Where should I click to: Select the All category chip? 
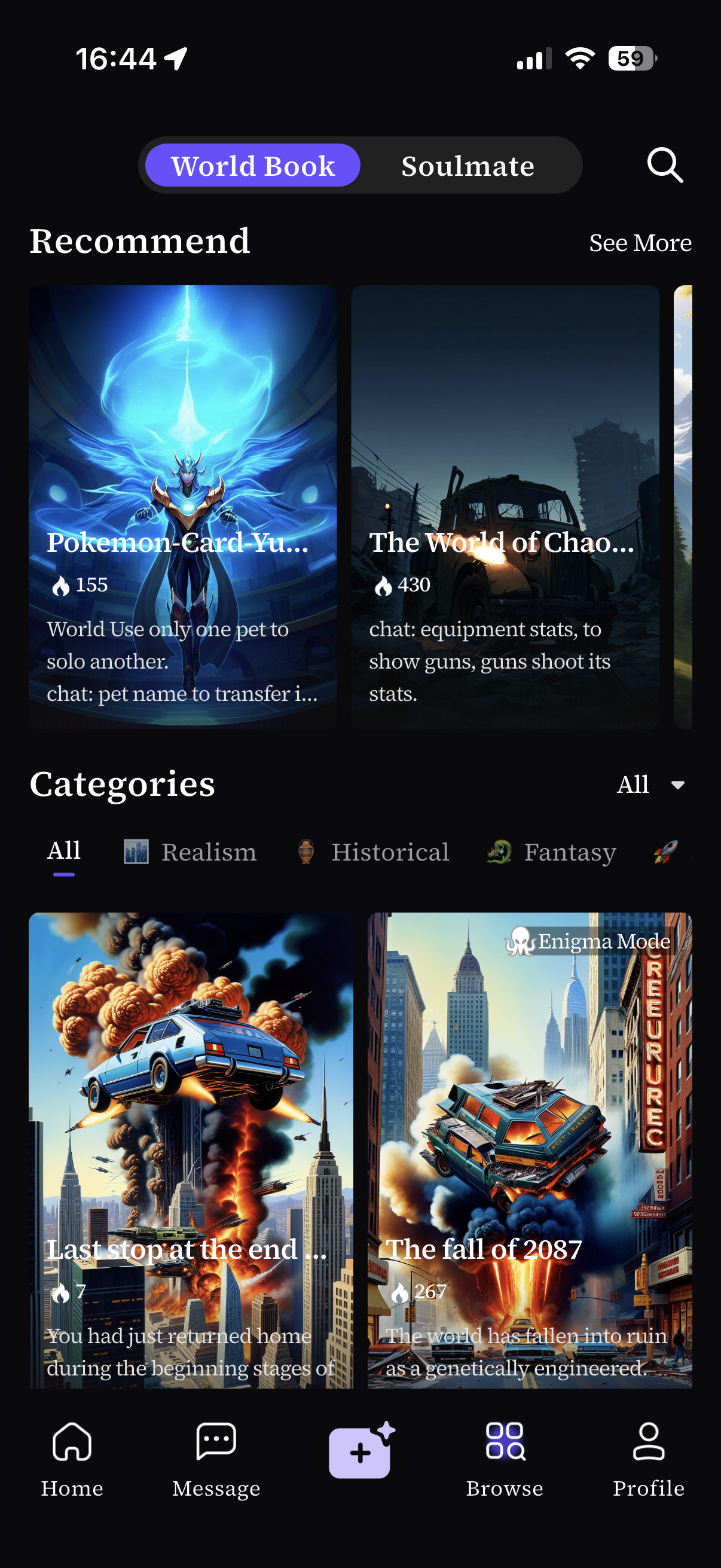pos(64,851)
